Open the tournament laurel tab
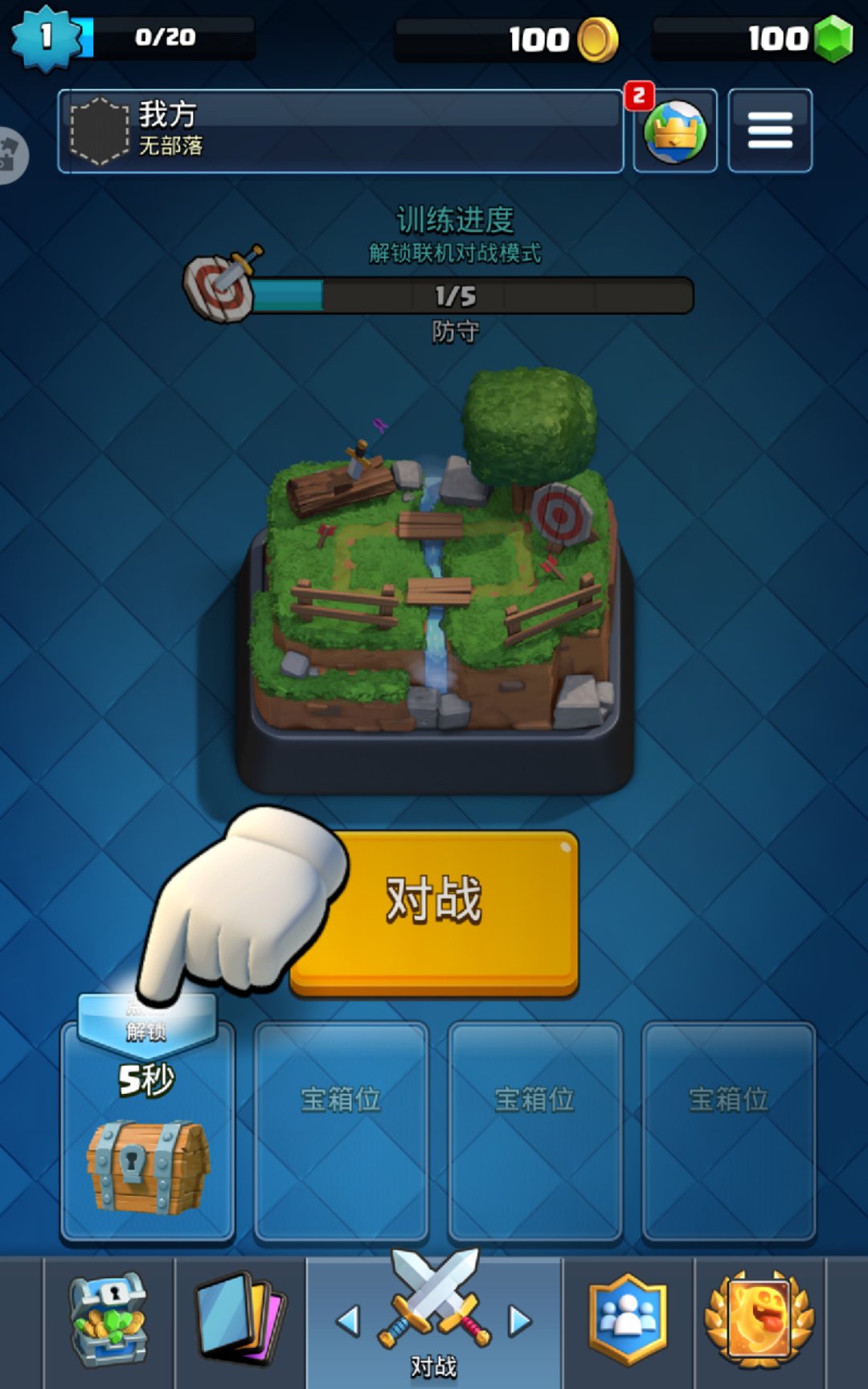868x1389 pixels. pos(759,1320)
